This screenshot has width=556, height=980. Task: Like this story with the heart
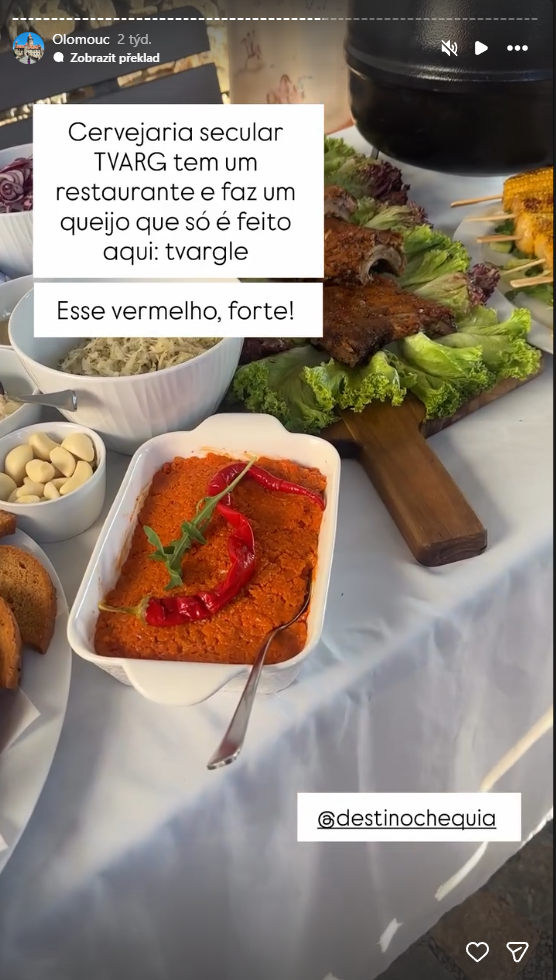click(477, 951)
